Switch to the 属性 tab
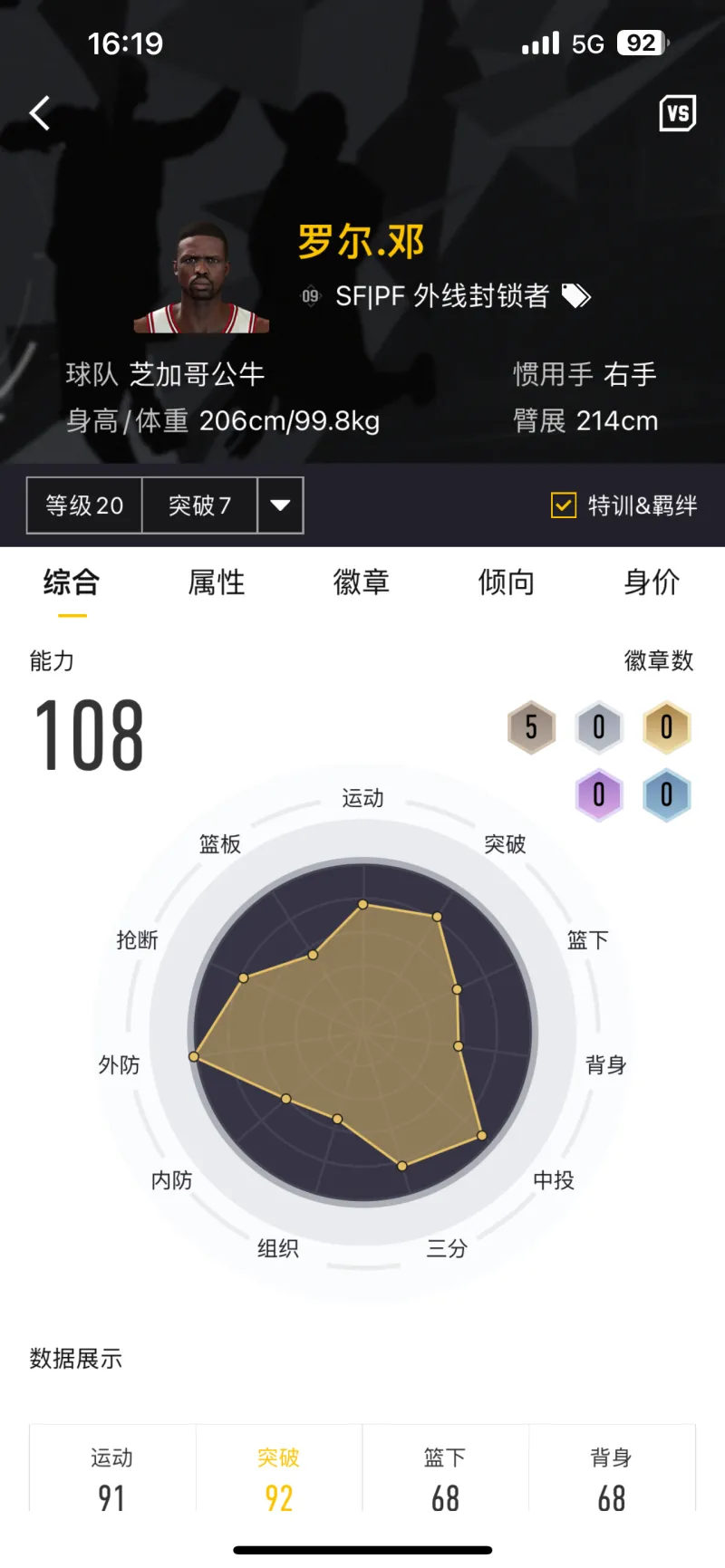Viewport: 725px width, 1568px height. [x=217, y=582]
